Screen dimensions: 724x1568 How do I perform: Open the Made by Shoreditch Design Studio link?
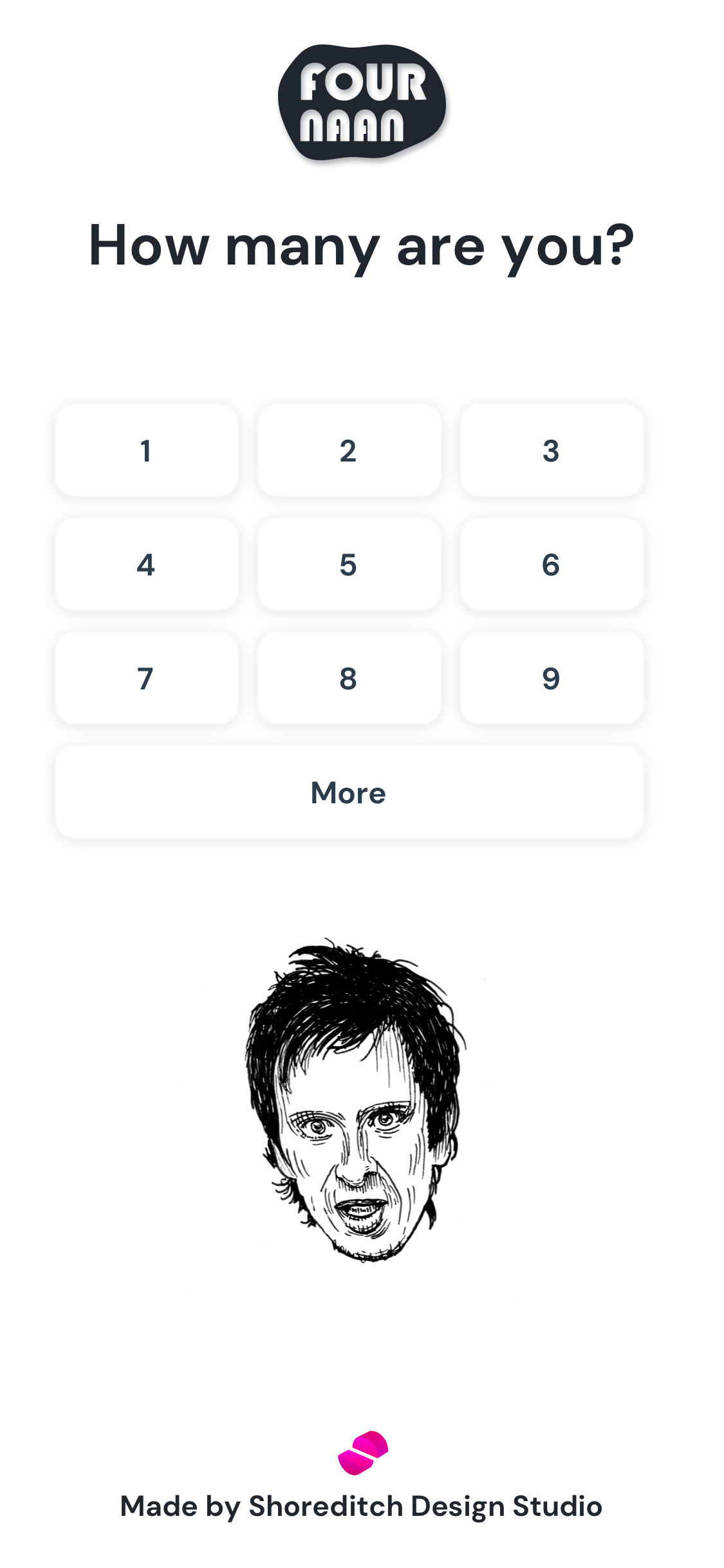click(362, 1506)
